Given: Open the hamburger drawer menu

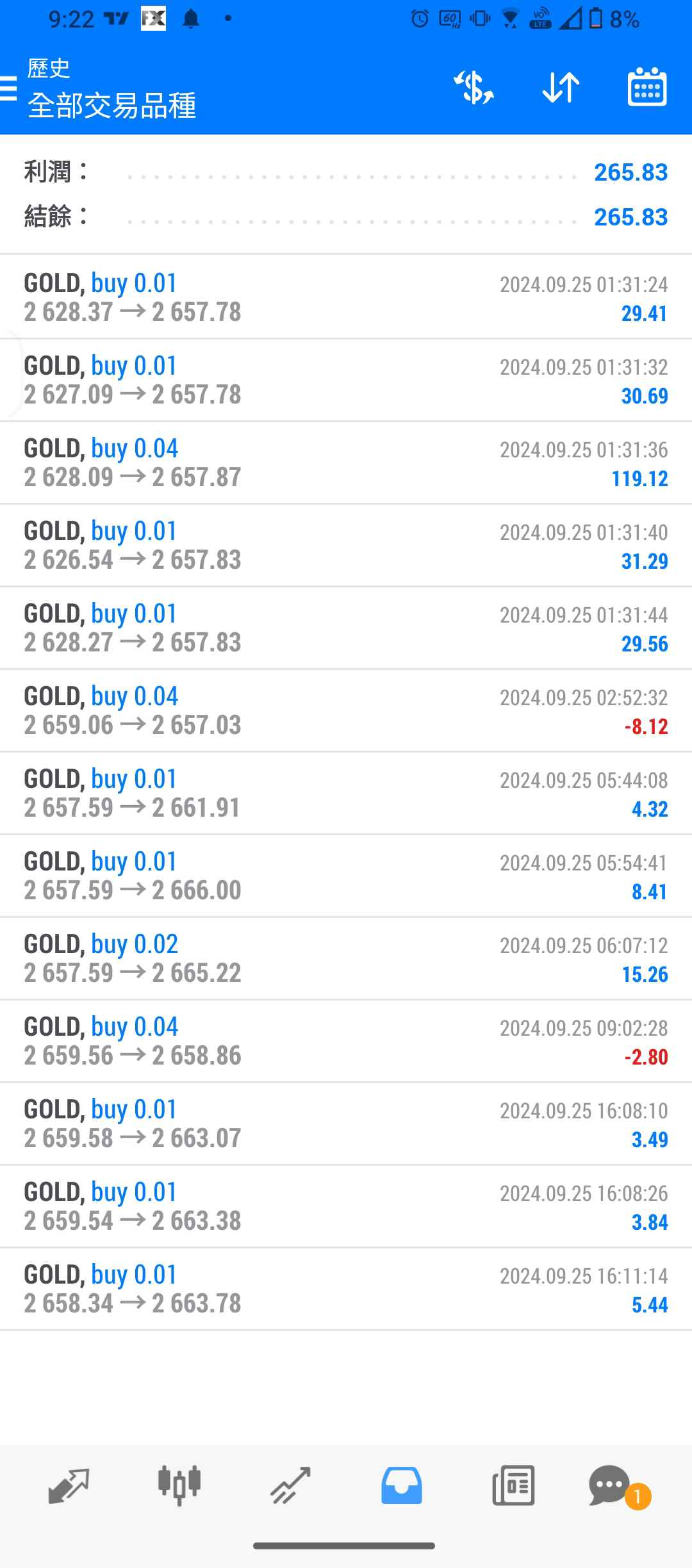Looking at the screenshot, I should [9, 88].
